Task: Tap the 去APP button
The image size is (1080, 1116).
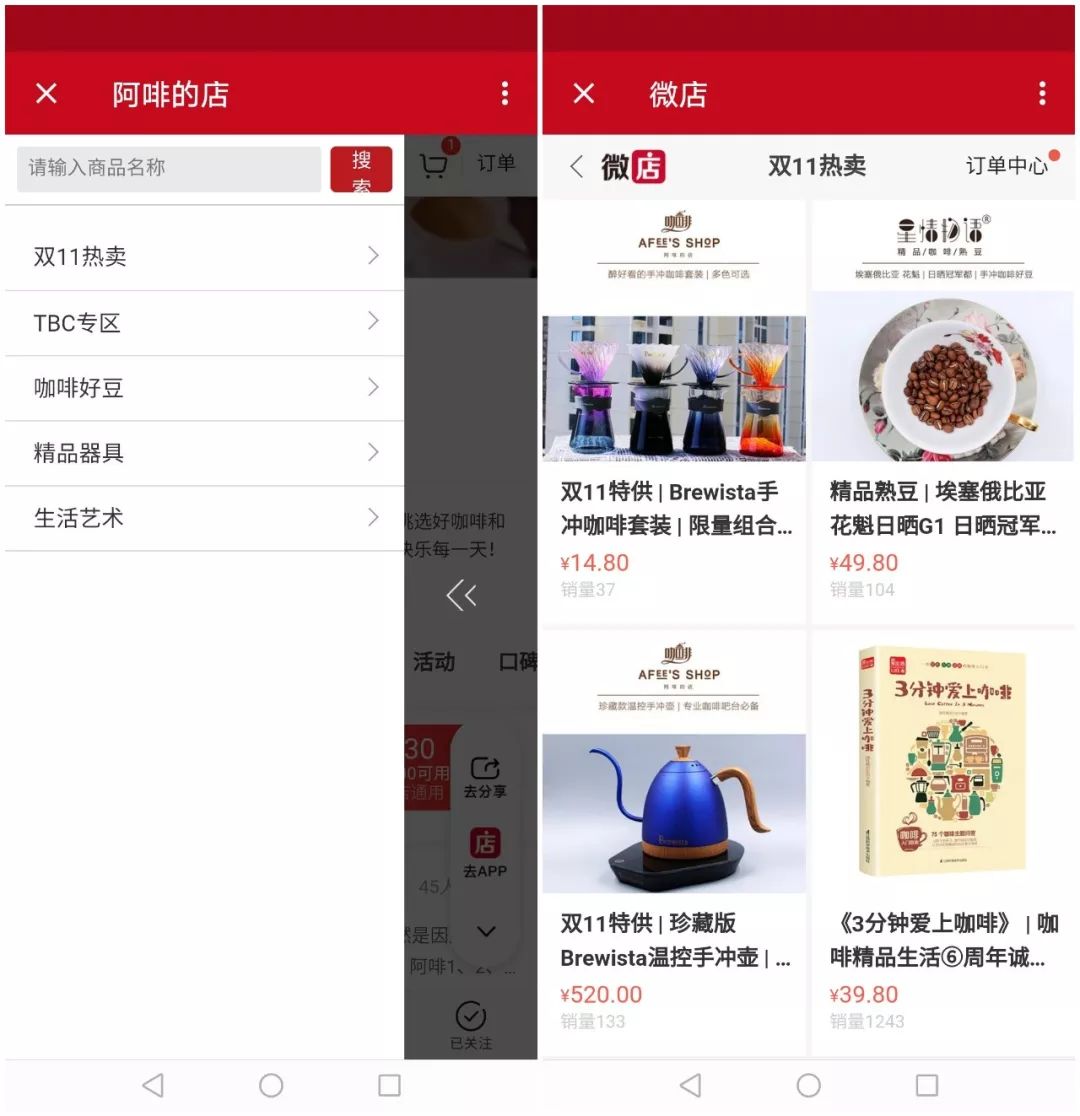Action: click(x=485, y=853)
